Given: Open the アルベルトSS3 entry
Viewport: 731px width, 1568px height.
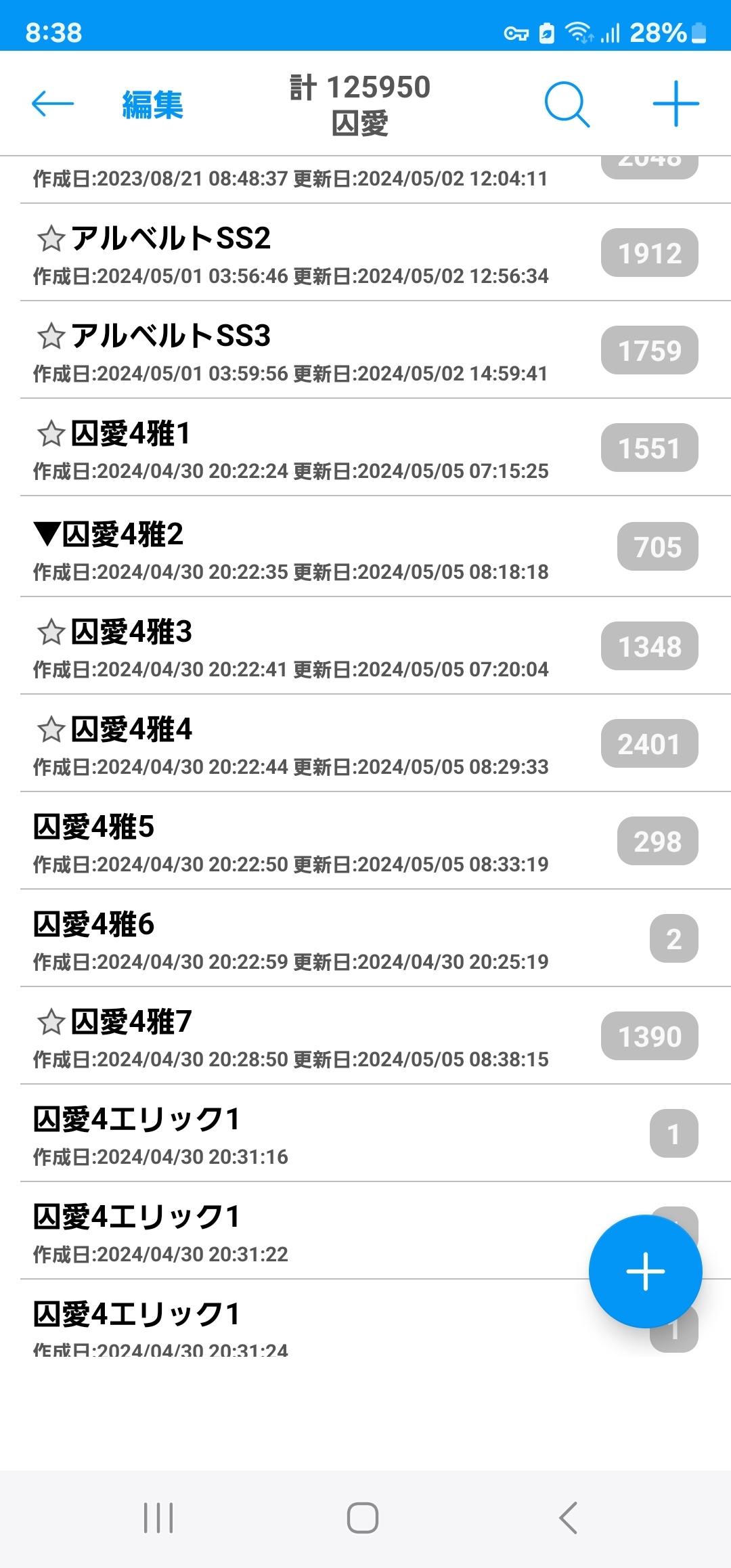Looking at the screenshot, I should click(291, 351).
